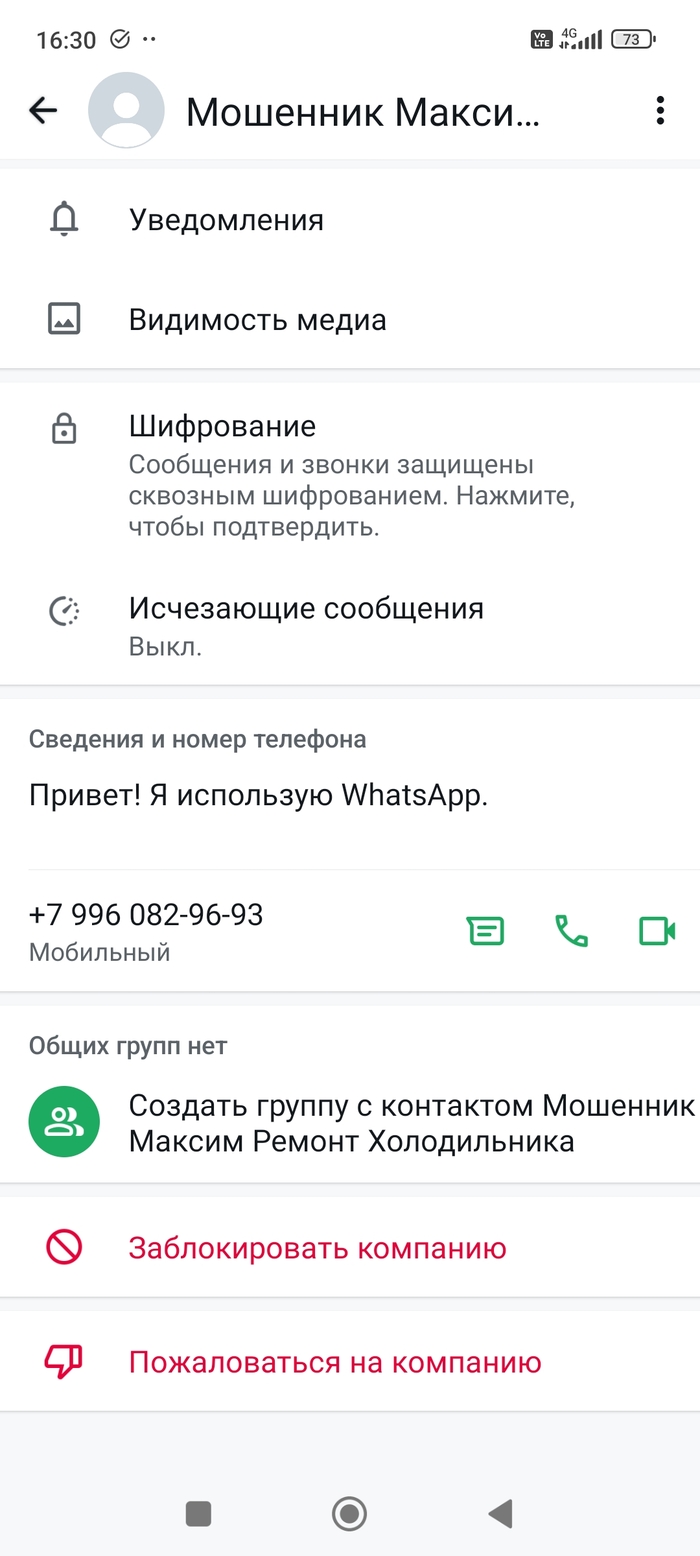Open the three-dot overflow menu
This screenshot has height=1556, width=700.
click(659, 111)
